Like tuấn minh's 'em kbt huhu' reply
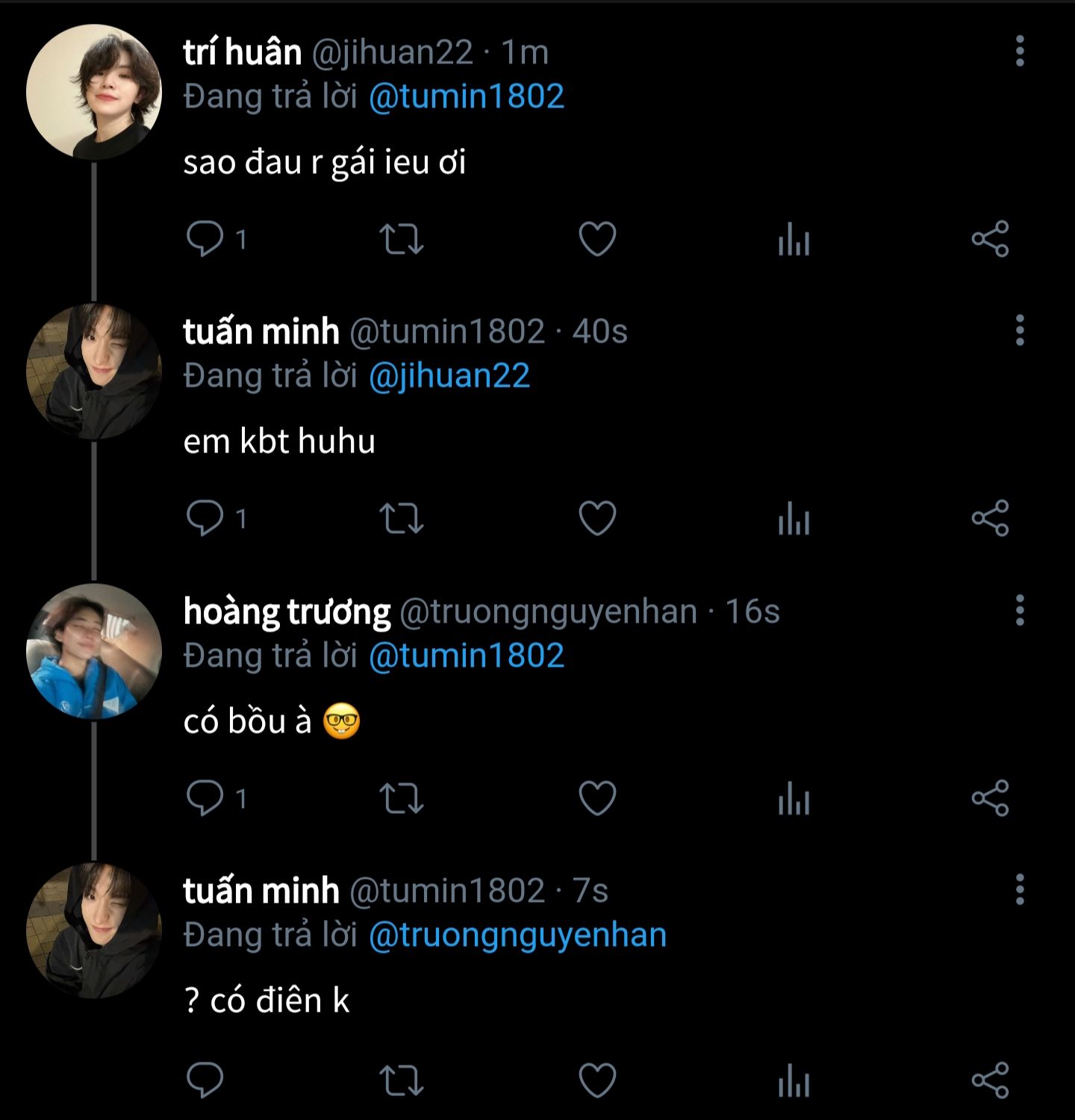The width and height of the screenshot is (1075, 1120). tap(597, 518)
